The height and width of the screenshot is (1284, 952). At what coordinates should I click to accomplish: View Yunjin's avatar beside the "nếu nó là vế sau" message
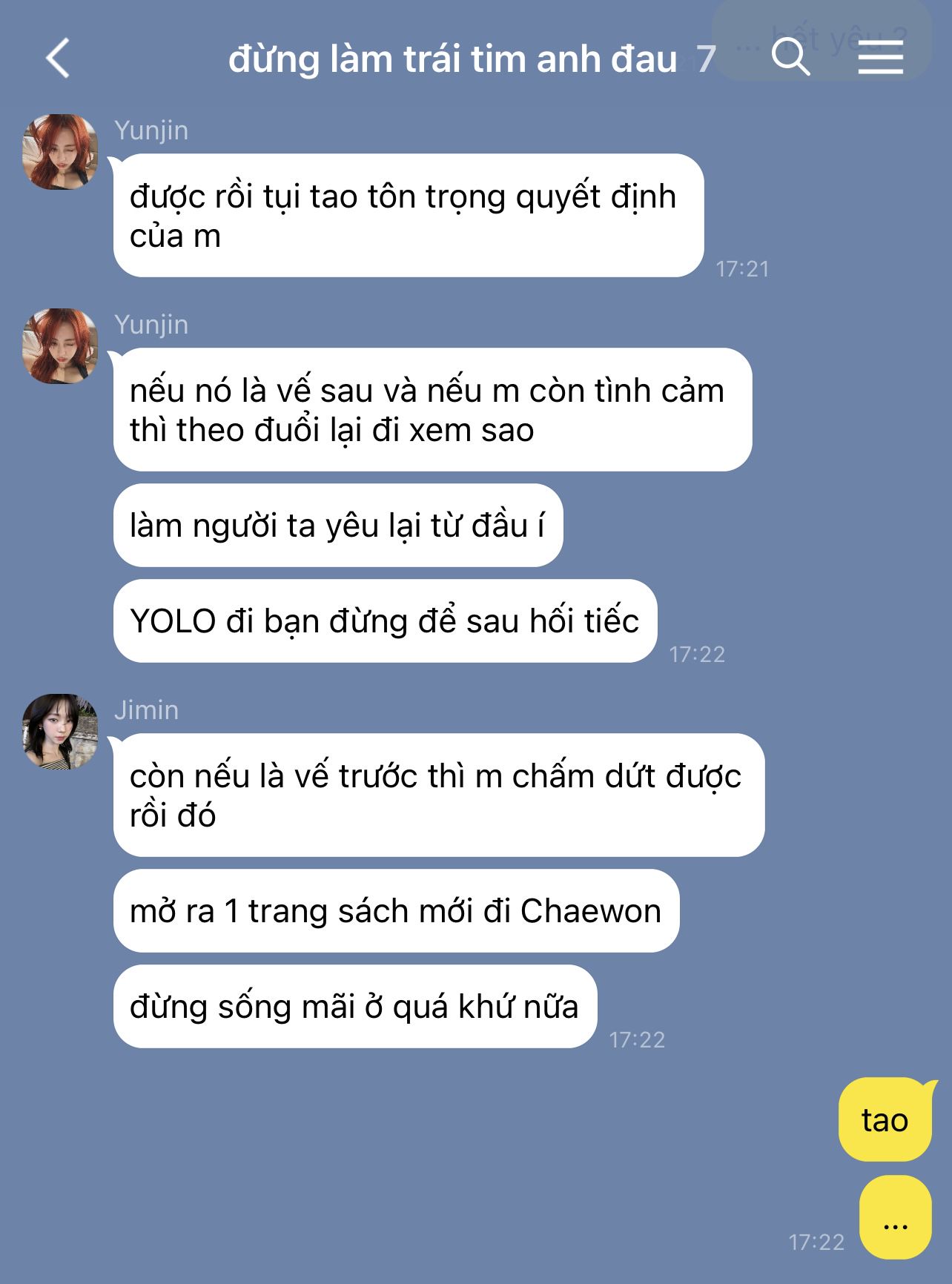[60, 345]
